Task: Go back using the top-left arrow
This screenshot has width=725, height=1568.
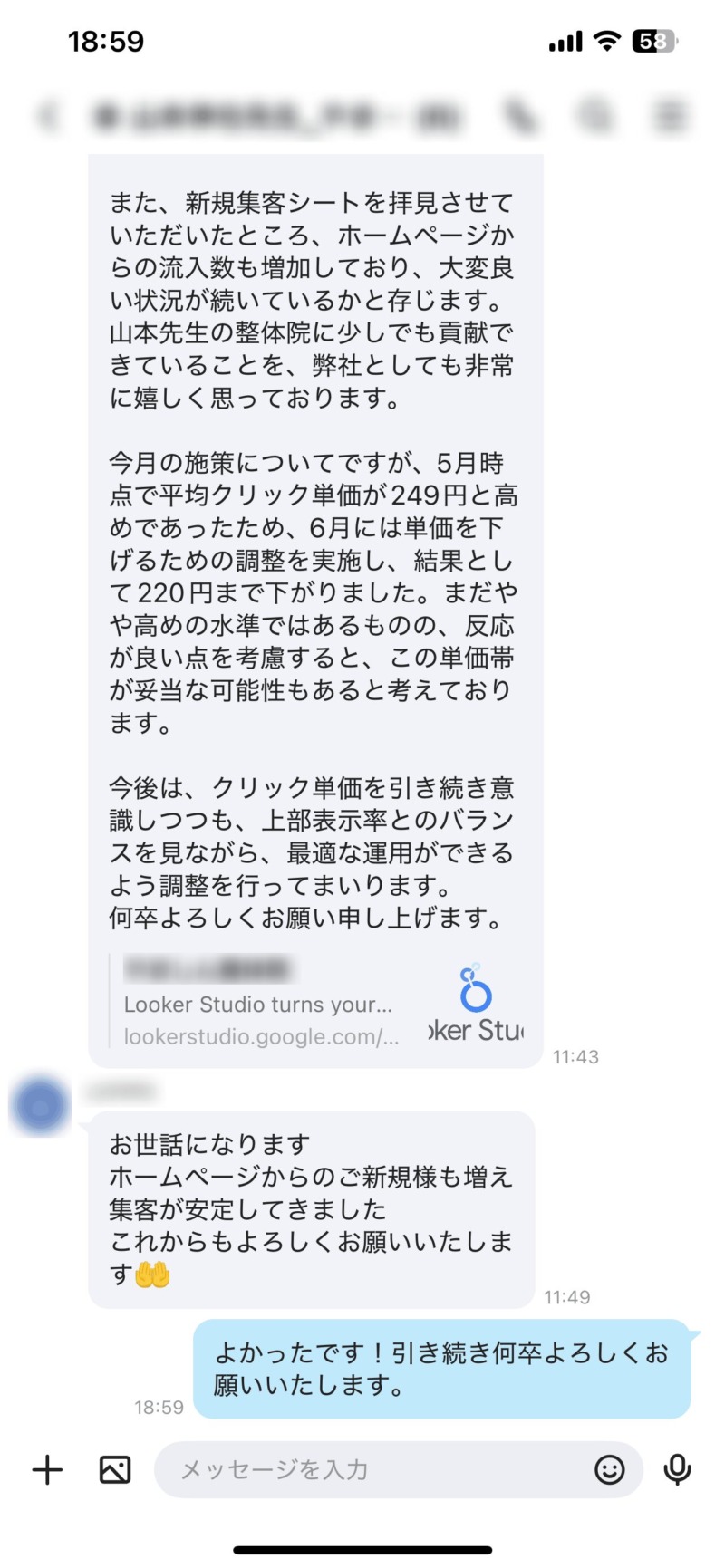Action: [x=49, y=116]
